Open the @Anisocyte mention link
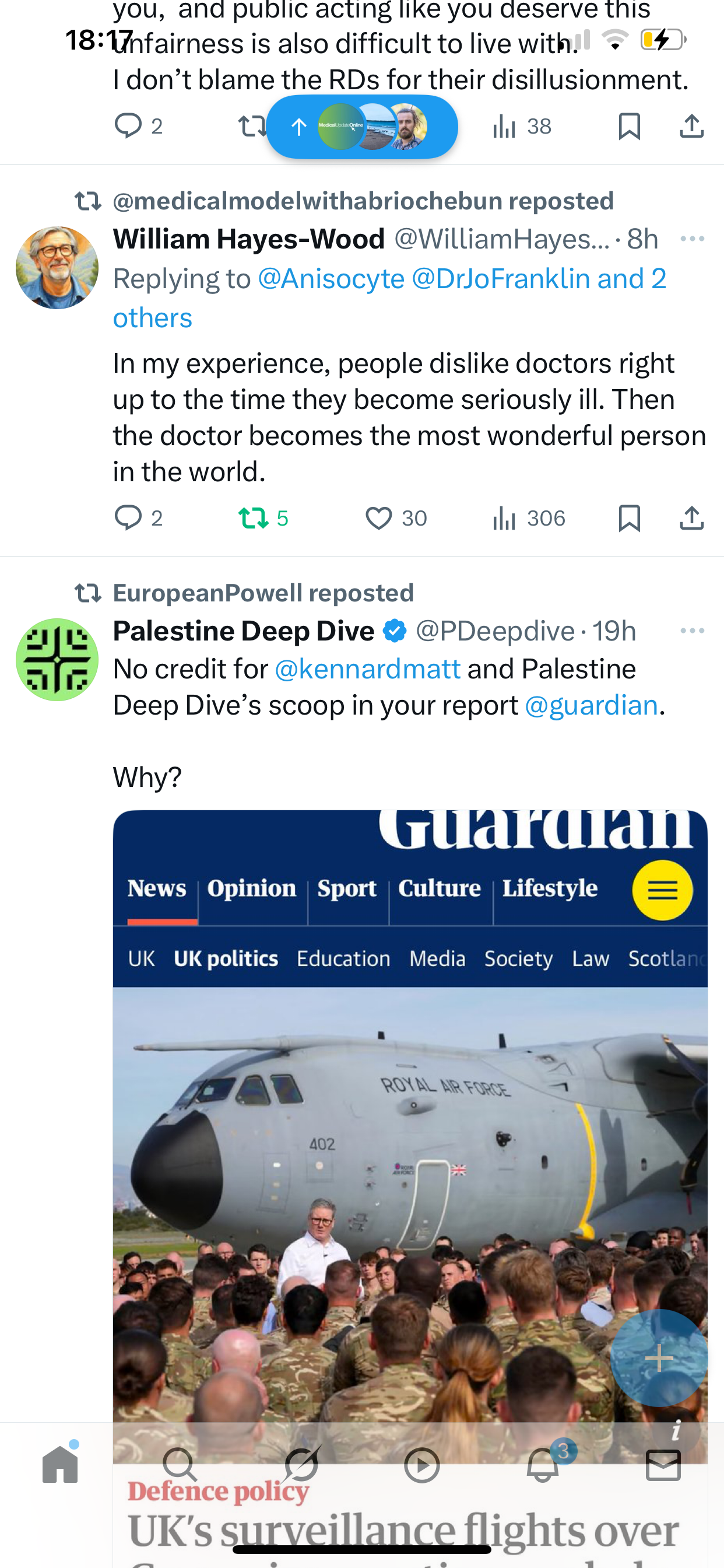Image resolution: width=724 pixels, height=1568 pixels. point(331,279)
